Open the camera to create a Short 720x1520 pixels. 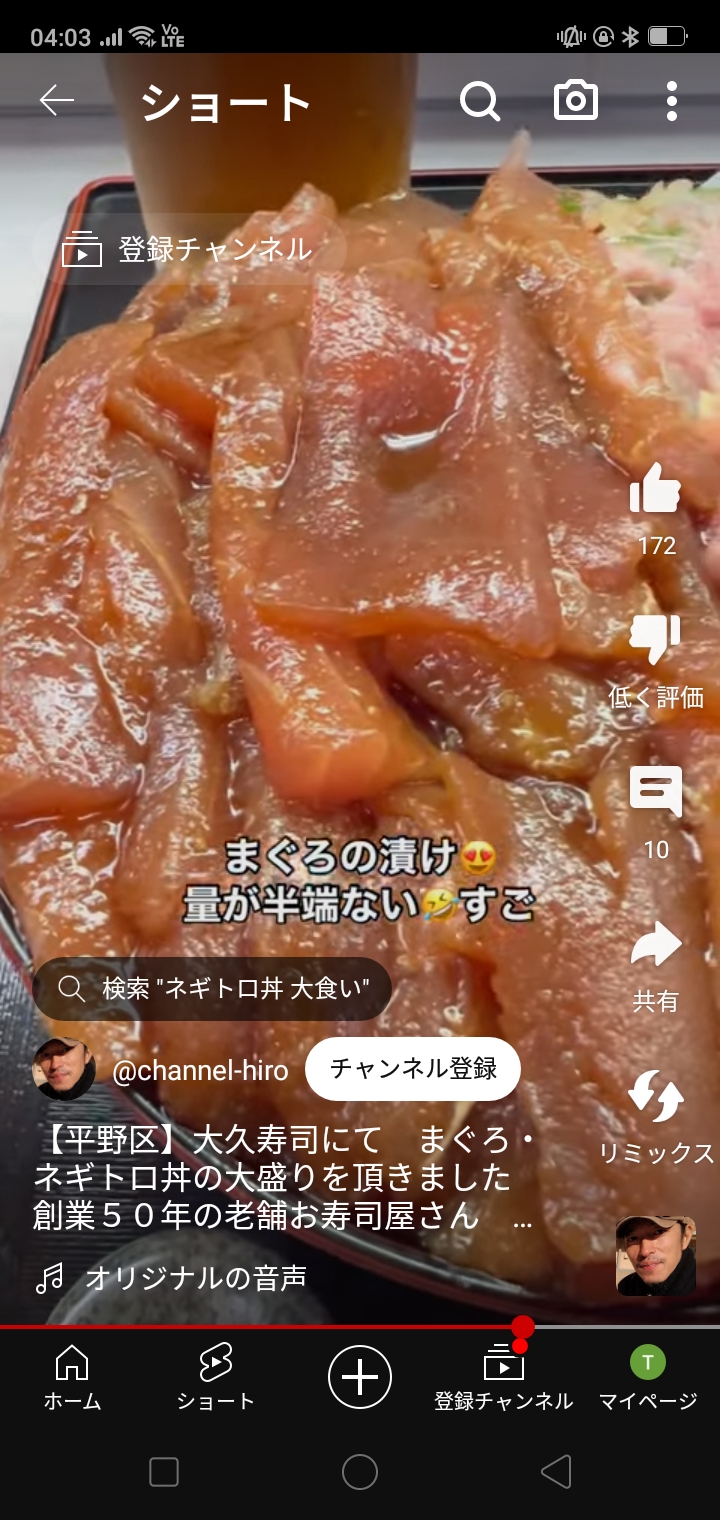pos(576,101)
